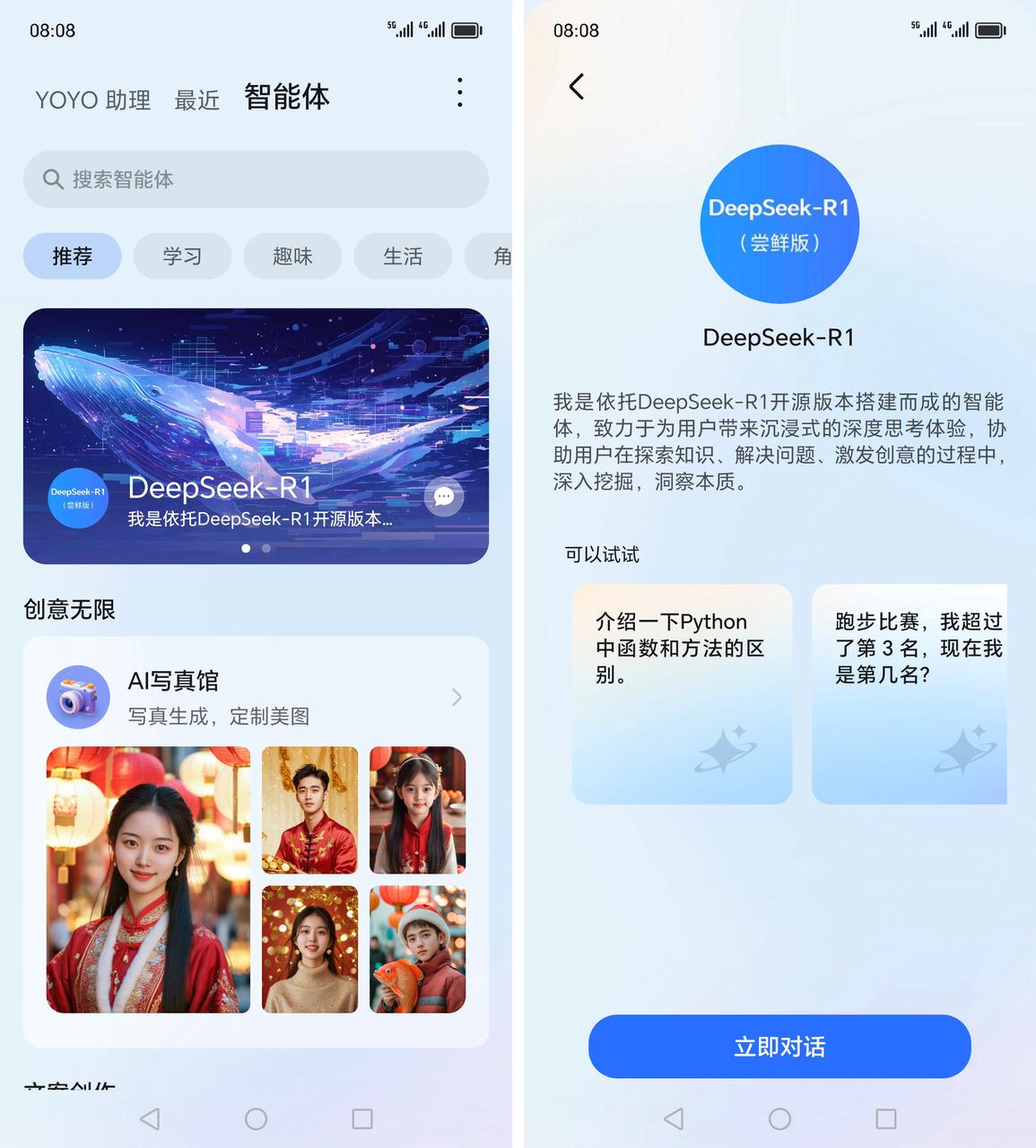Open the three-dot overflow menu
Image resolution: width=1036 pixels, height=1148 pixels.
click(x=459, y=93)
